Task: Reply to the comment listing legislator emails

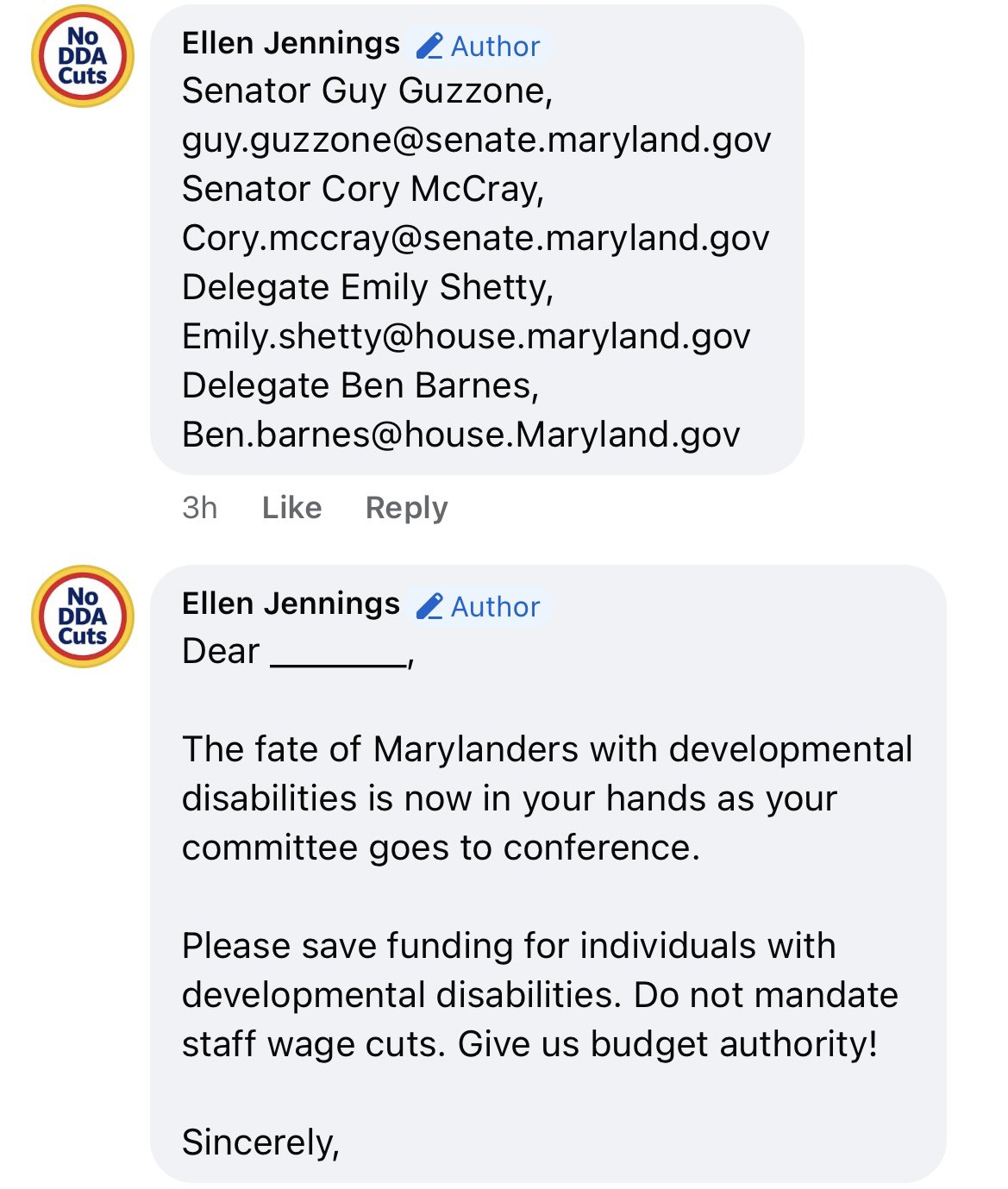Action: [406, 508]
